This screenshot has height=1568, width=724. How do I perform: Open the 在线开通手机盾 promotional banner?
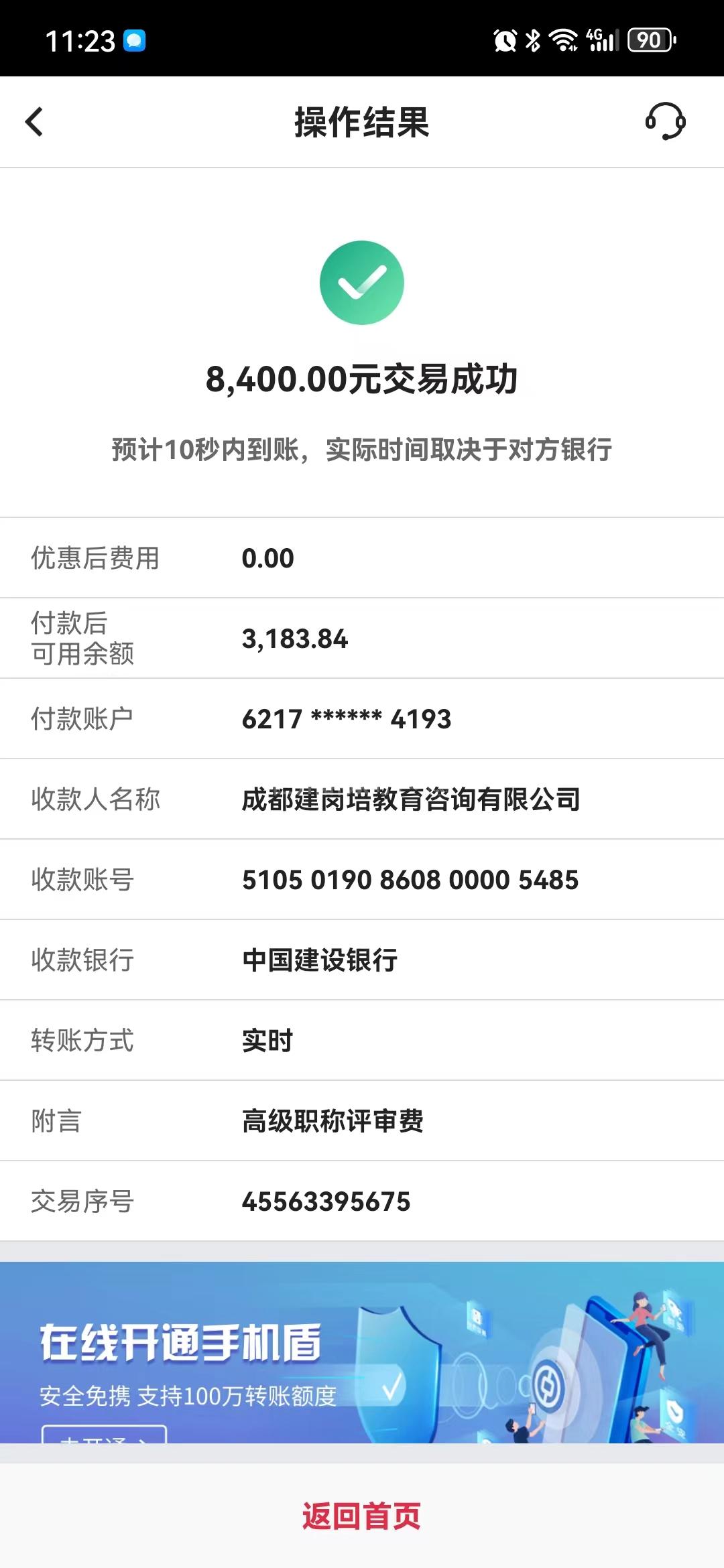click(x=362, y=1352)
